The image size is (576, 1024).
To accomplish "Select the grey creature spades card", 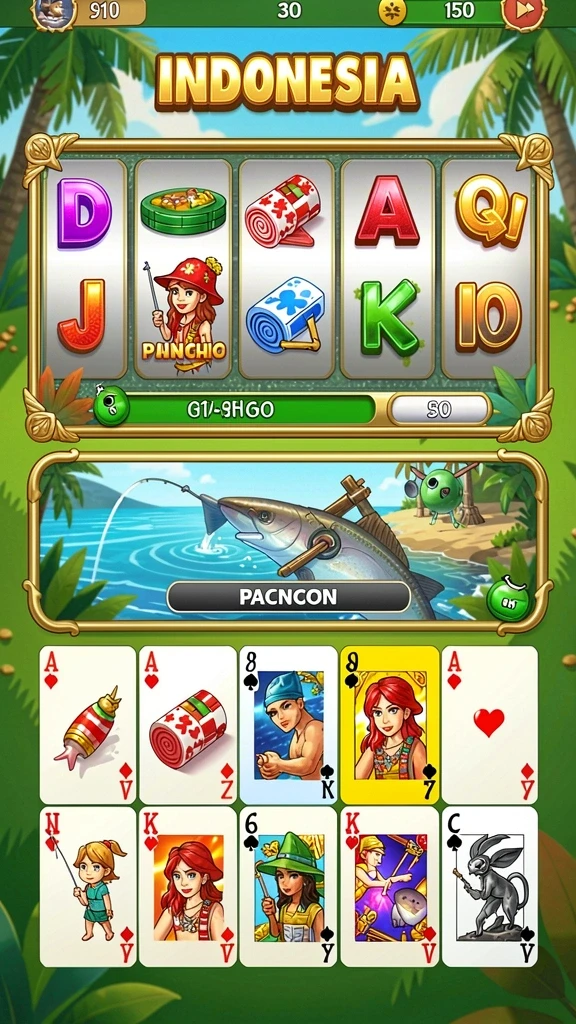I will point(490,887).
